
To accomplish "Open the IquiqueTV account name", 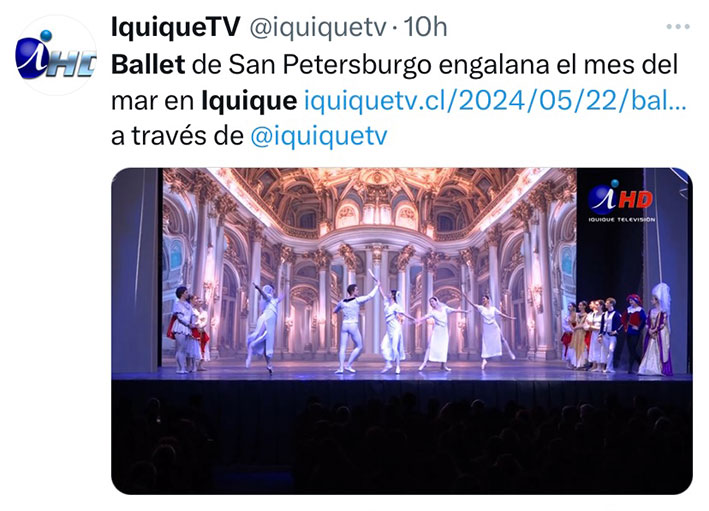I will coord(169,26).
